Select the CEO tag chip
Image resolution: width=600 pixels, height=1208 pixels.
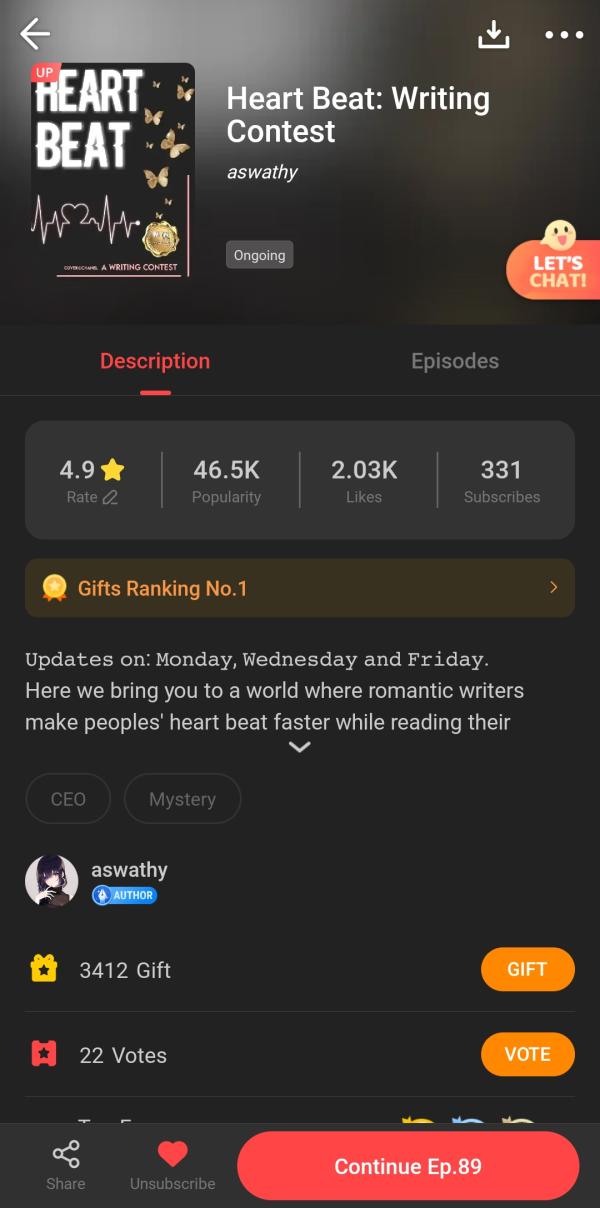[68, 799]
